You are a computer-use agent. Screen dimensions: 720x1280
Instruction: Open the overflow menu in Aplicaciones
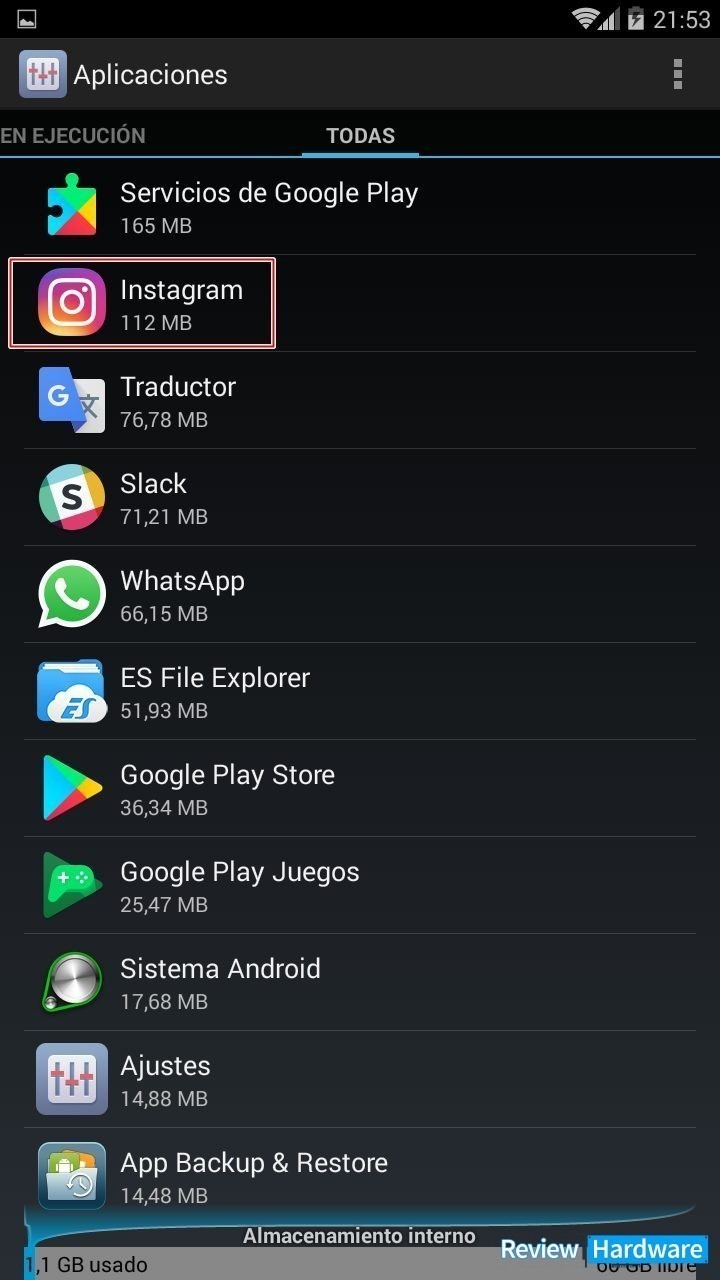pyautogui.click(x=678, y=74)
